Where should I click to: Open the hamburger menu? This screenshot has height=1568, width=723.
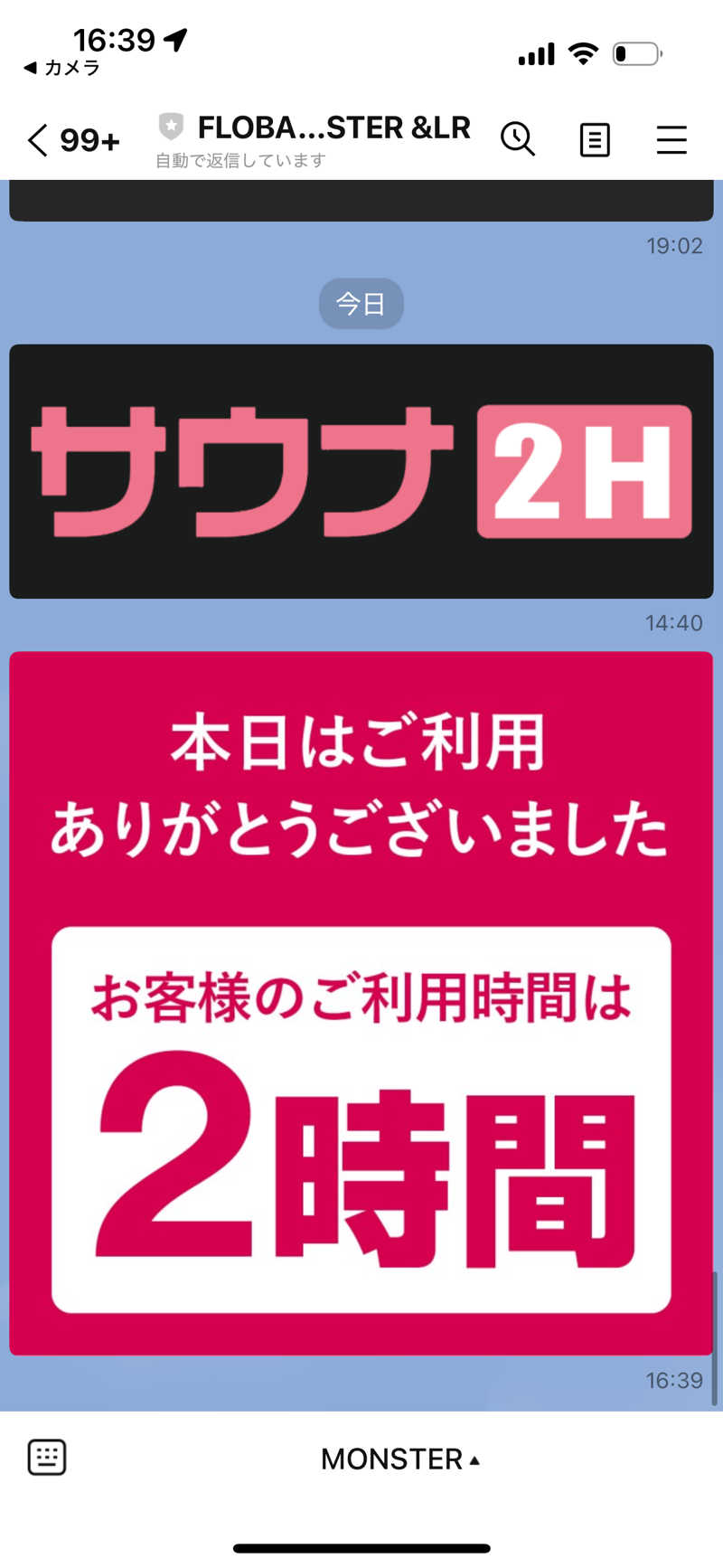click(x=671, y=140)
